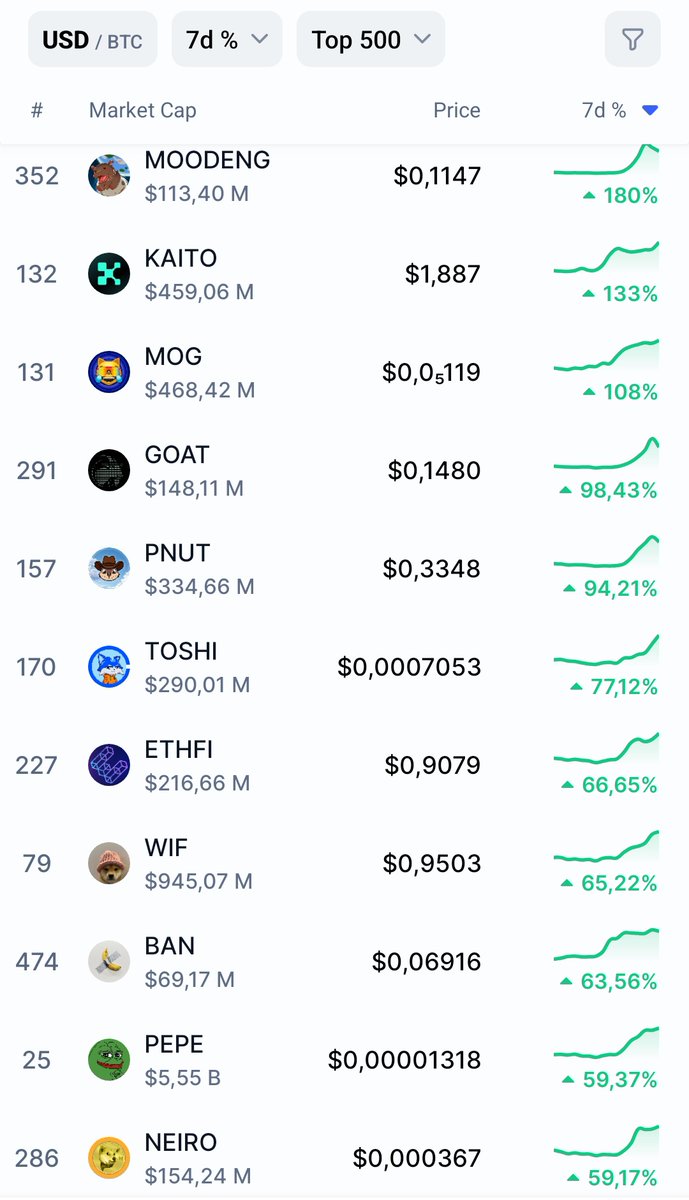Open the 7d % timeframe dropdown

coord(227,40)
